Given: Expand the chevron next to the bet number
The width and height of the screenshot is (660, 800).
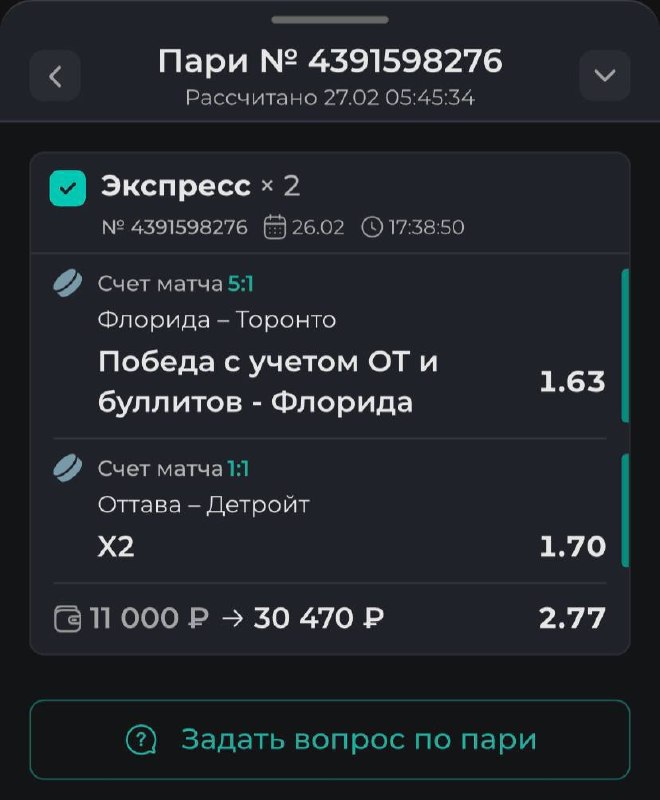Looking at the screenshot, I should point(604,76).
